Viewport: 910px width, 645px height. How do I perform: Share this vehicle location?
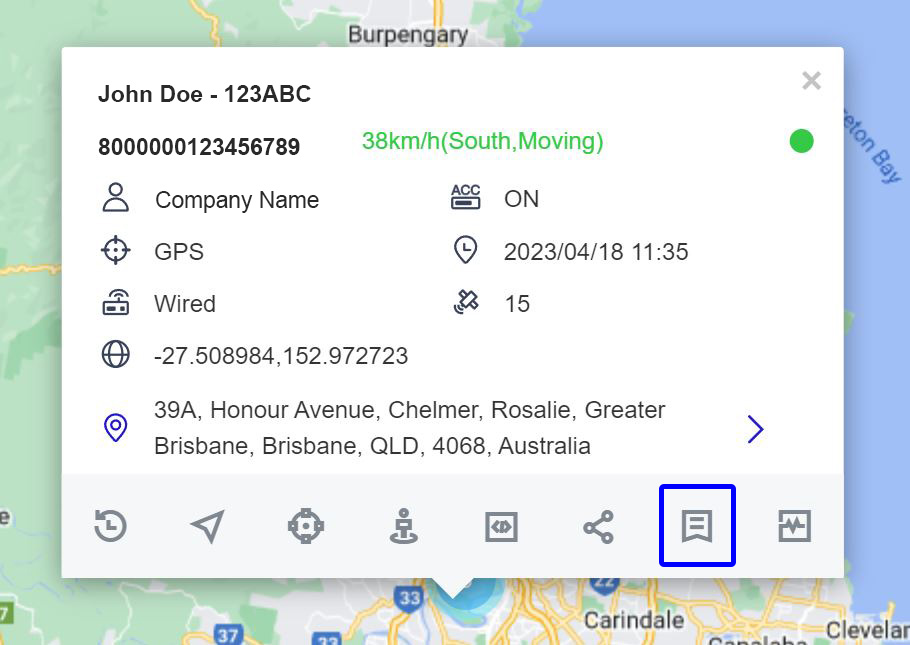598,526
